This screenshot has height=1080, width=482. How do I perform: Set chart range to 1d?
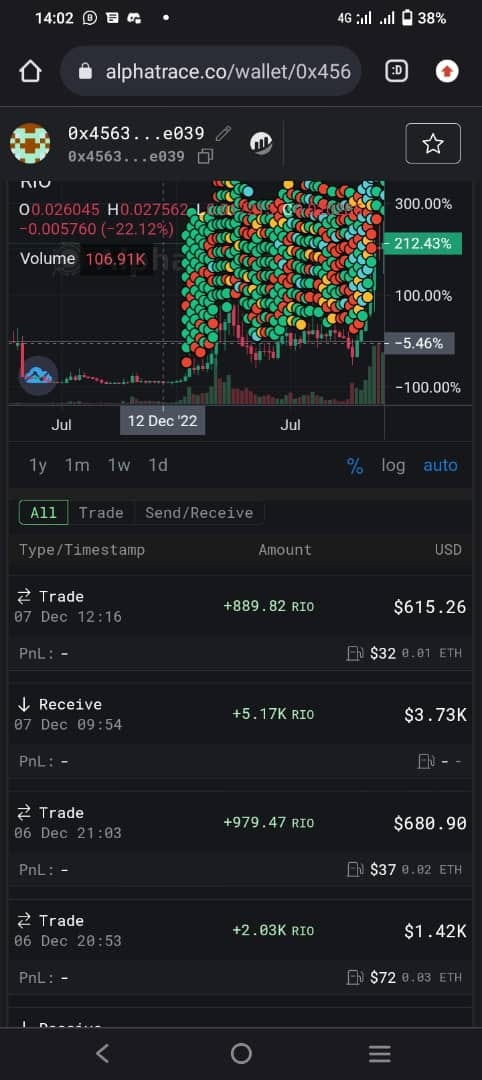point(158,466)
